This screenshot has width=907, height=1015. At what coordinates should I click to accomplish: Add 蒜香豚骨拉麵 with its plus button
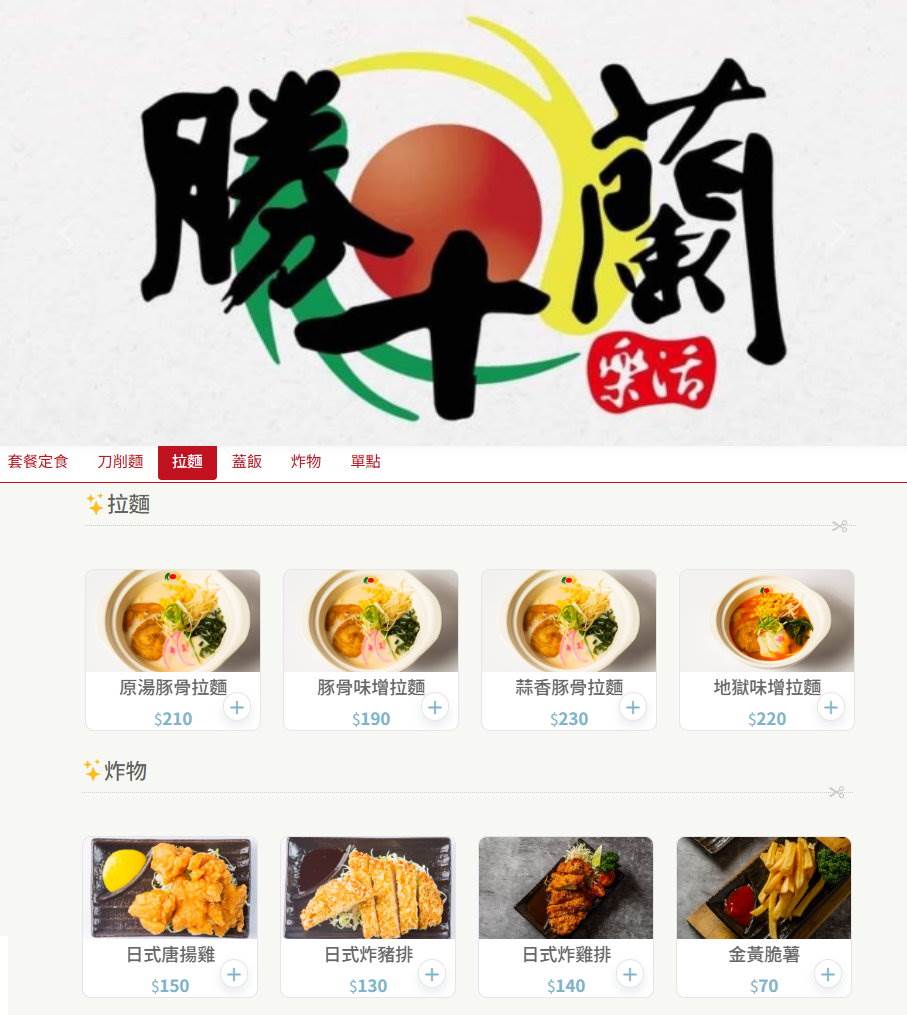pos(633,708)
